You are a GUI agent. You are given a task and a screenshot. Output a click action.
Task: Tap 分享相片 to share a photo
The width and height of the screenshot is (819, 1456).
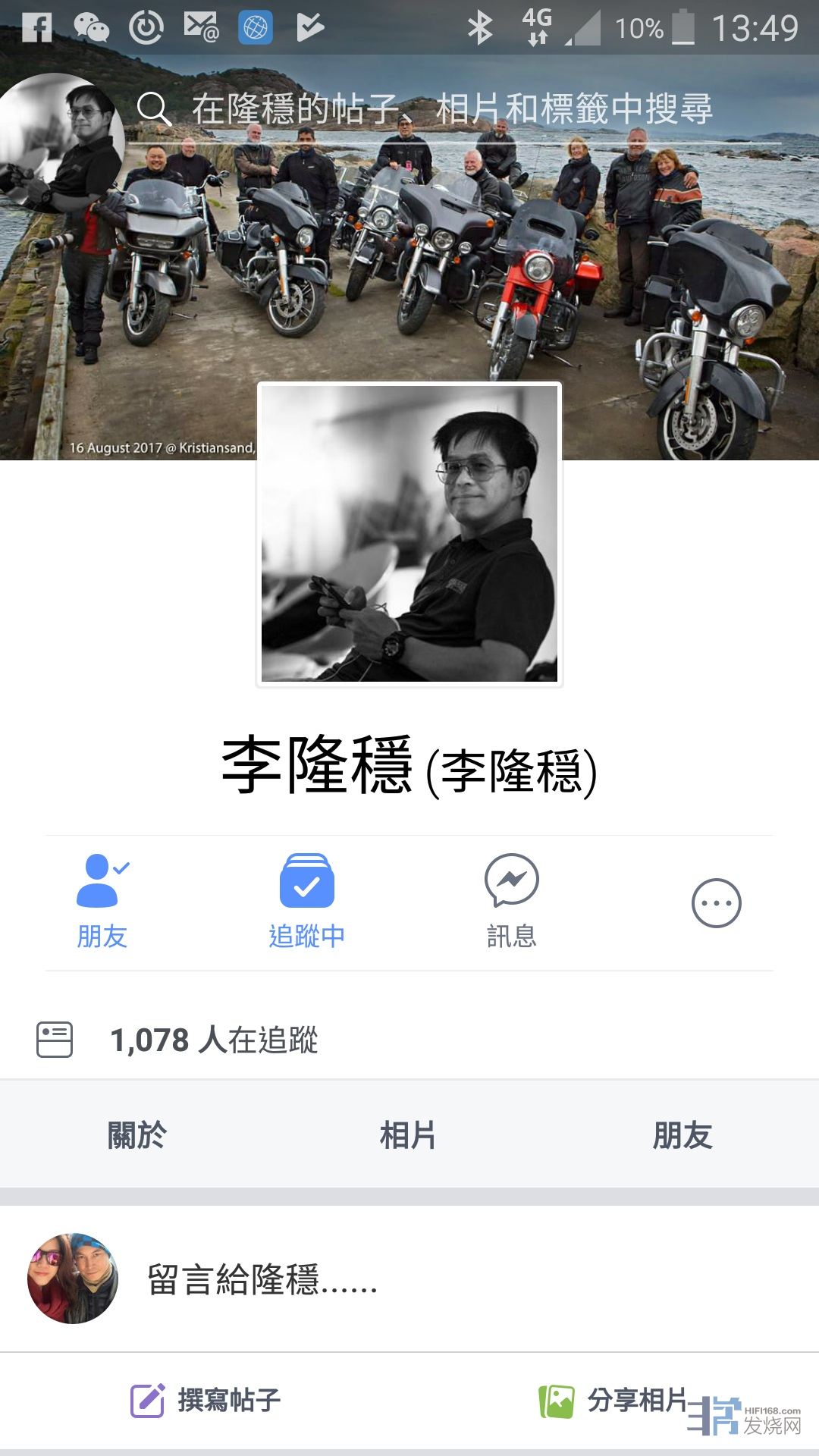[x=613, y=1400]
